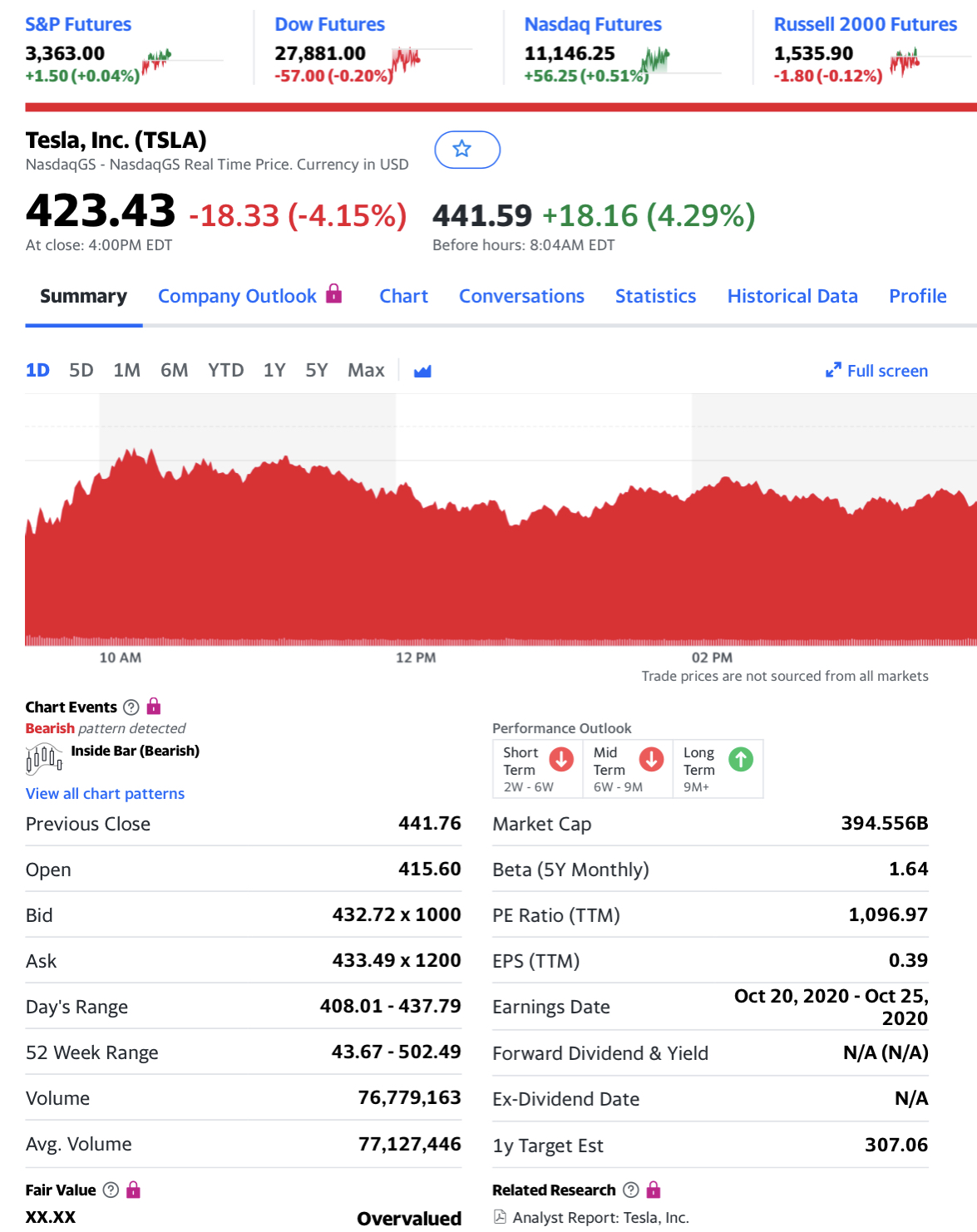977x1232 pixels.
Task: Open Dow Futures quote
Action: pos(329,24)
